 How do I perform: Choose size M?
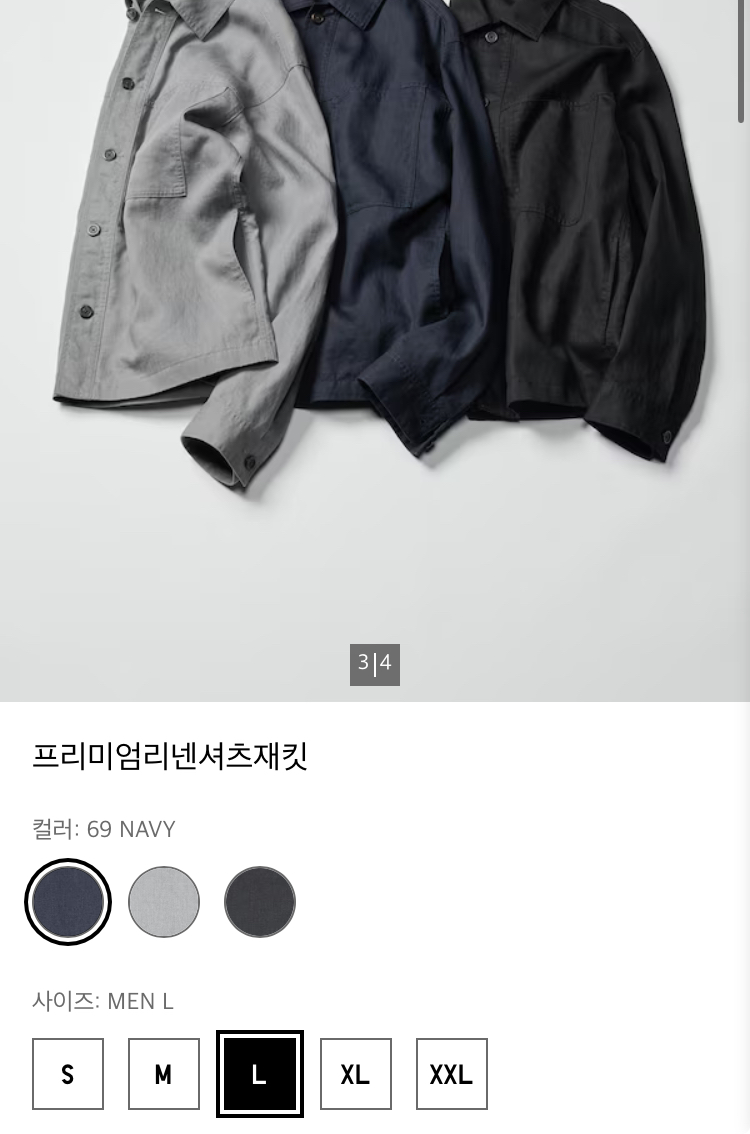(x=164, y=1074)
